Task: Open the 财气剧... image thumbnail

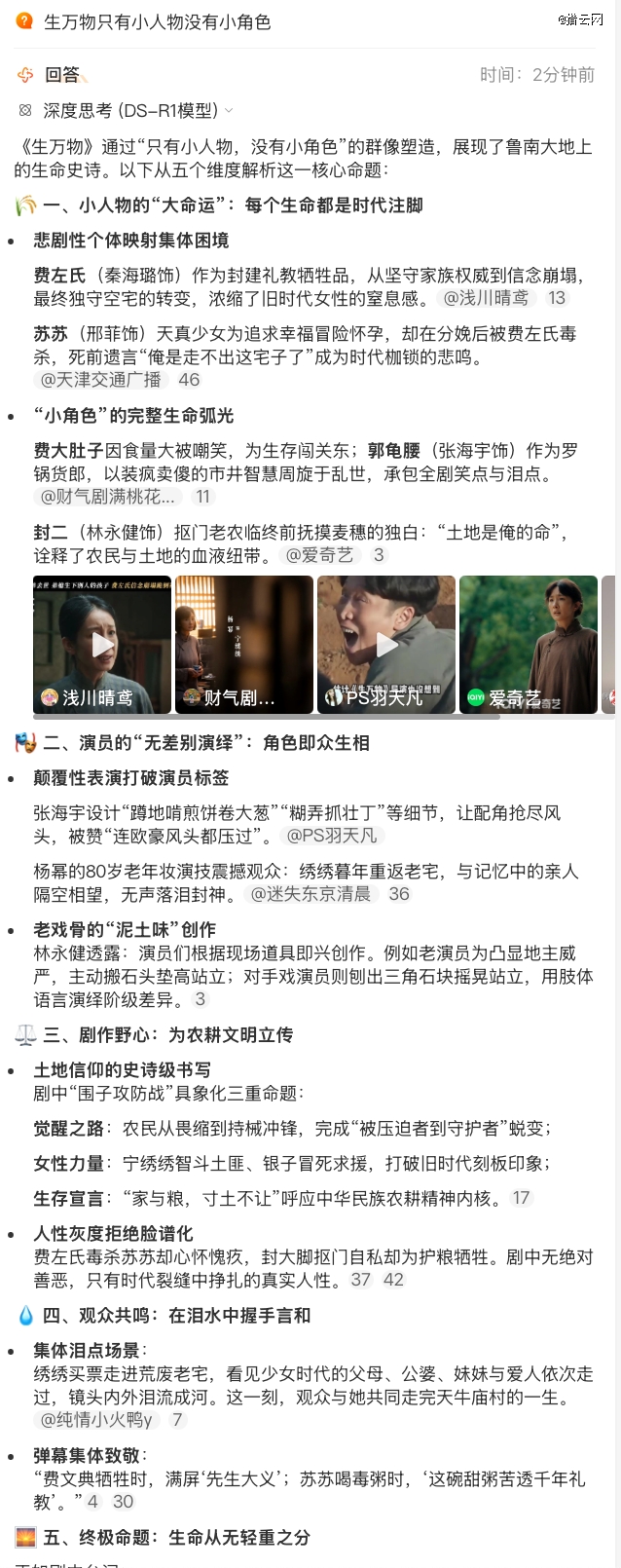Action: click(x=243, y=644)
